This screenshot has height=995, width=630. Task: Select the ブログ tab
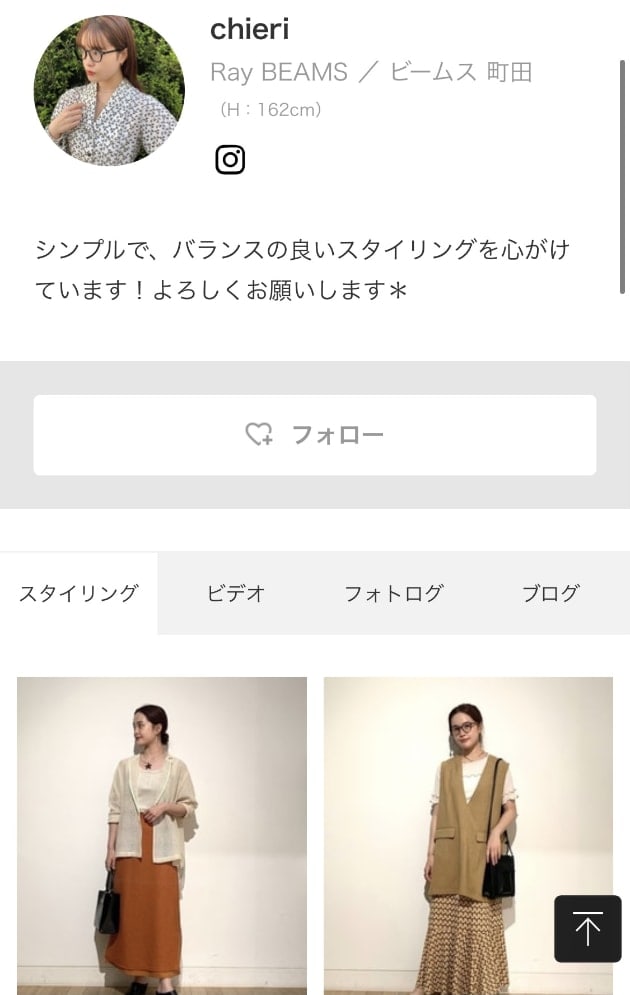pos(550,593)
